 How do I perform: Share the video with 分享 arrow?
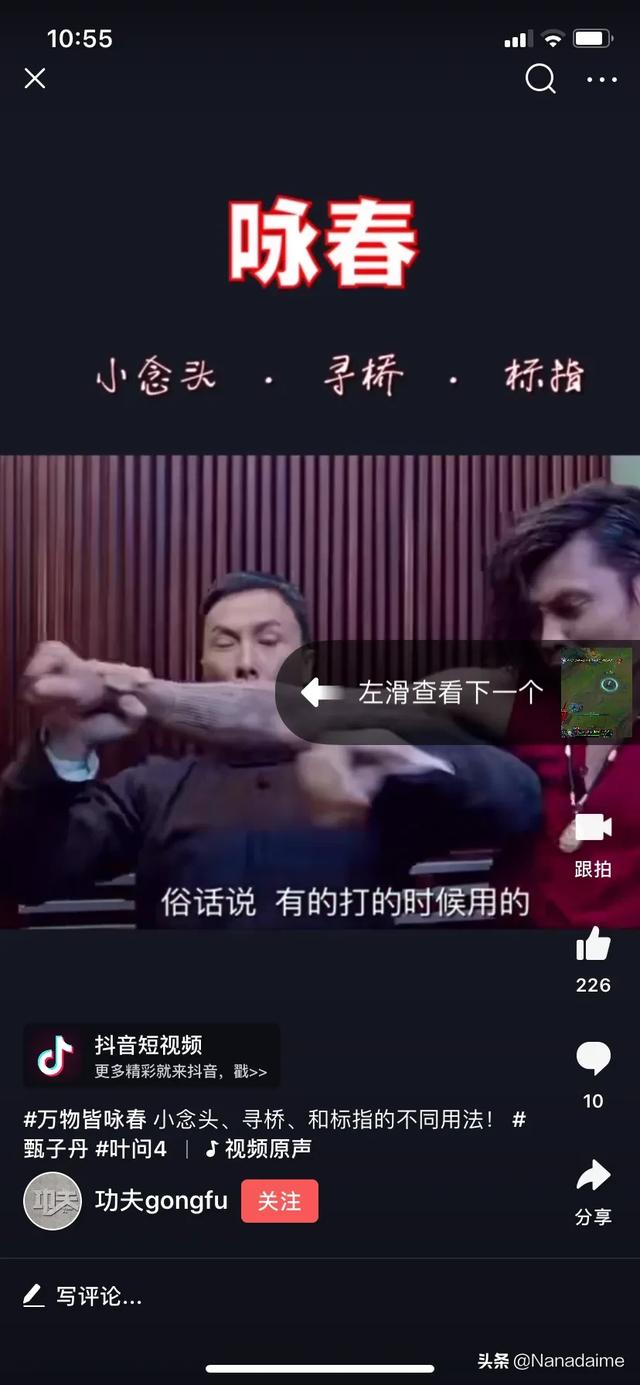coord(593,1177)
